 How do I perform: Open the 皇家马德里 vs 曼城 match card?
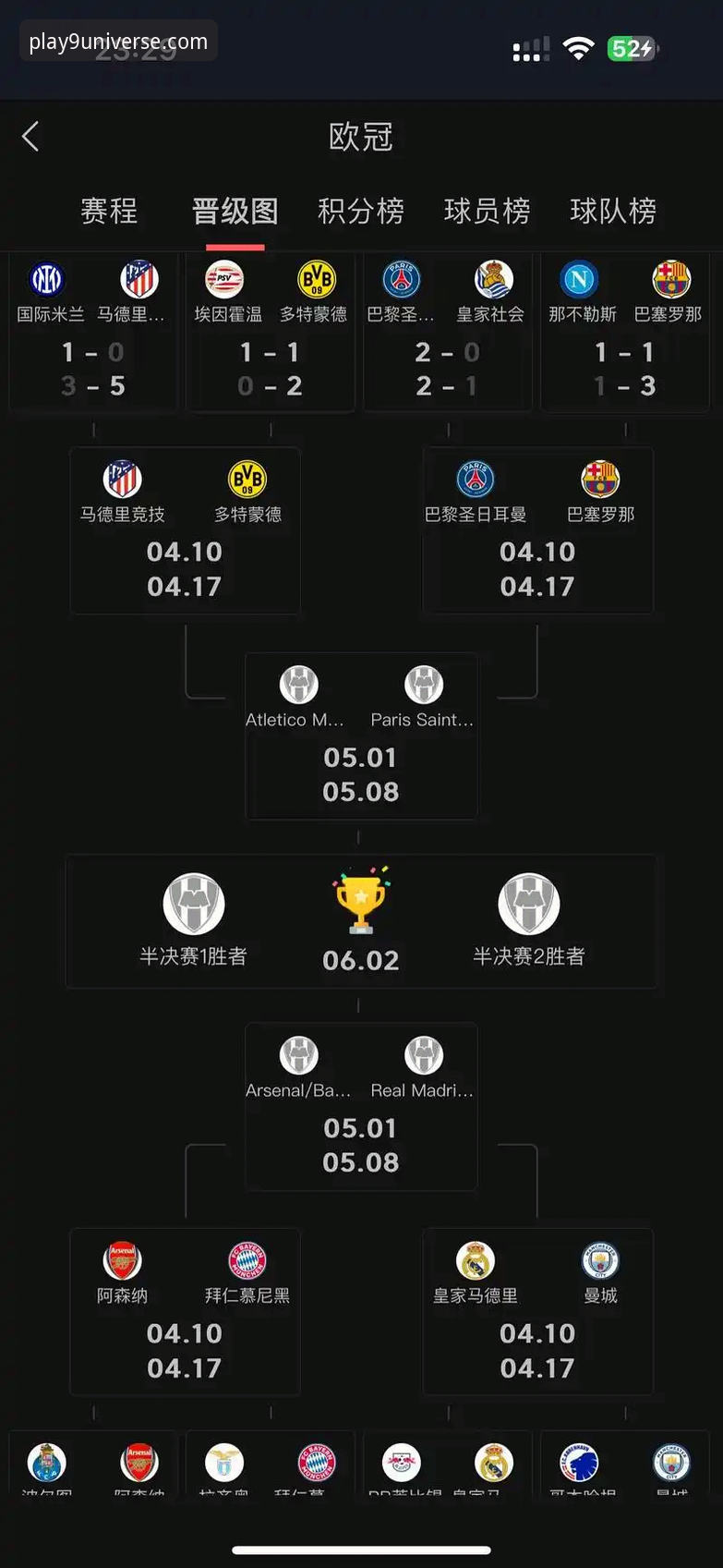click(x=538, y=1312)
